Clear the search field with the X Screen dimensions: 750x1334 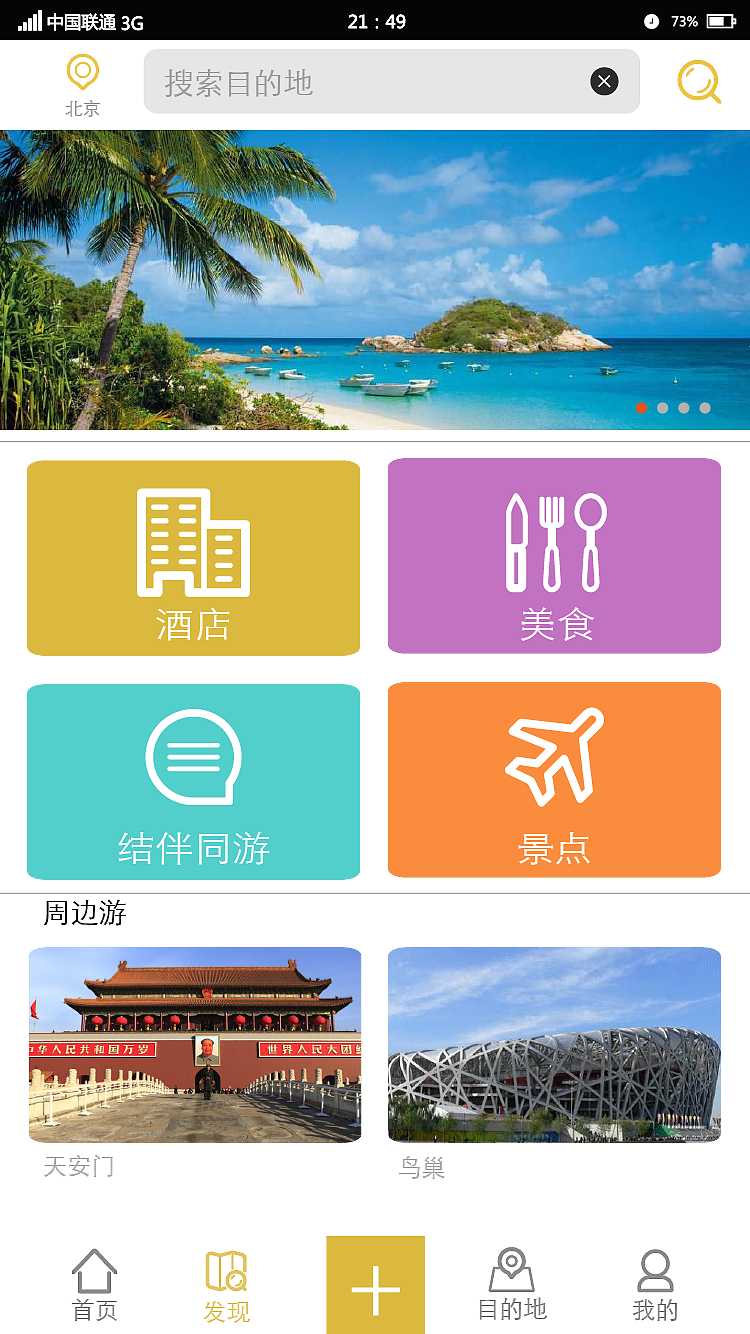pos(604,81)
